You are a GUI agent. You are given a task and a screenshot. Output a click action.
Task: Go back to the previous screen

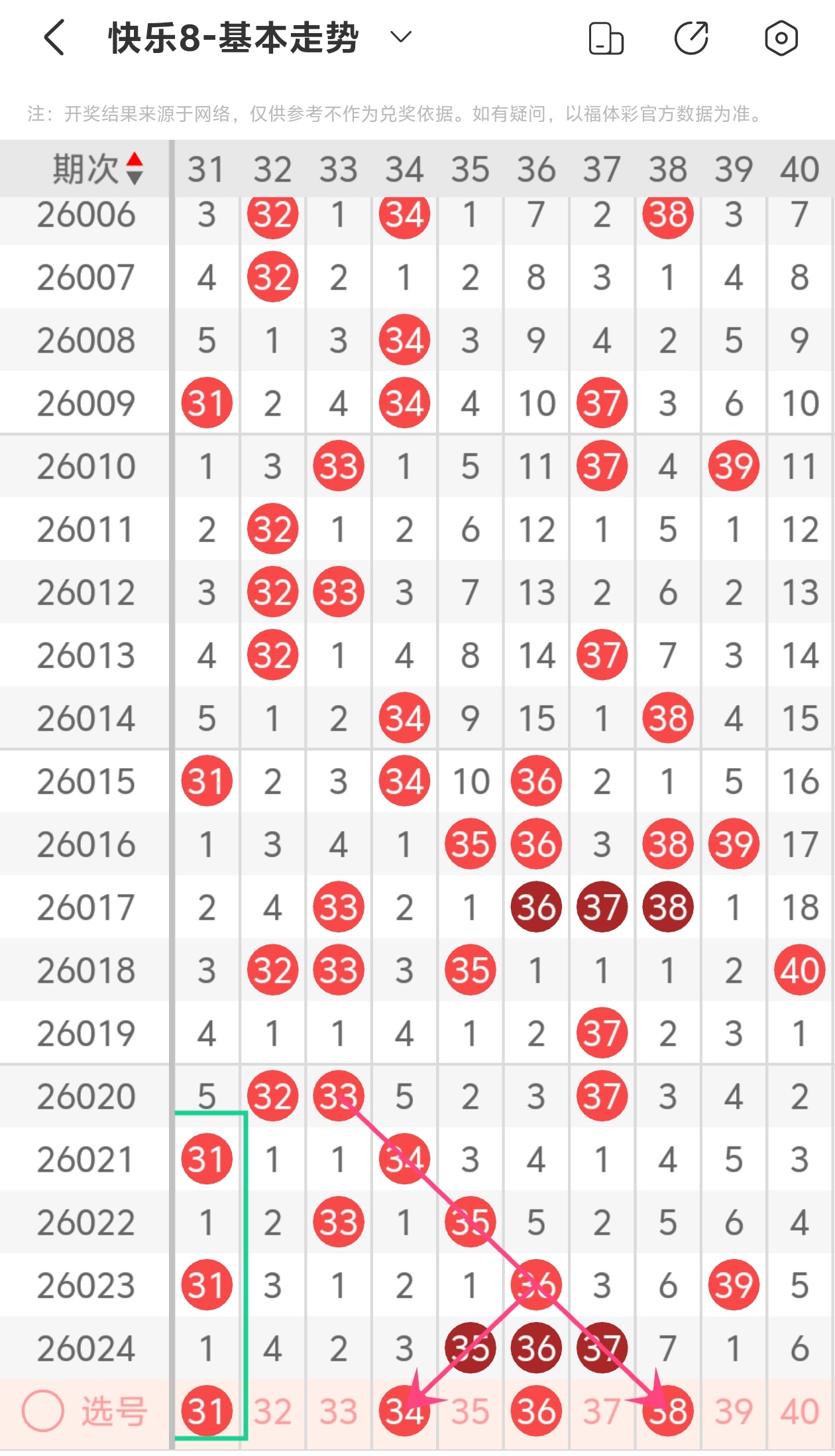54,37
